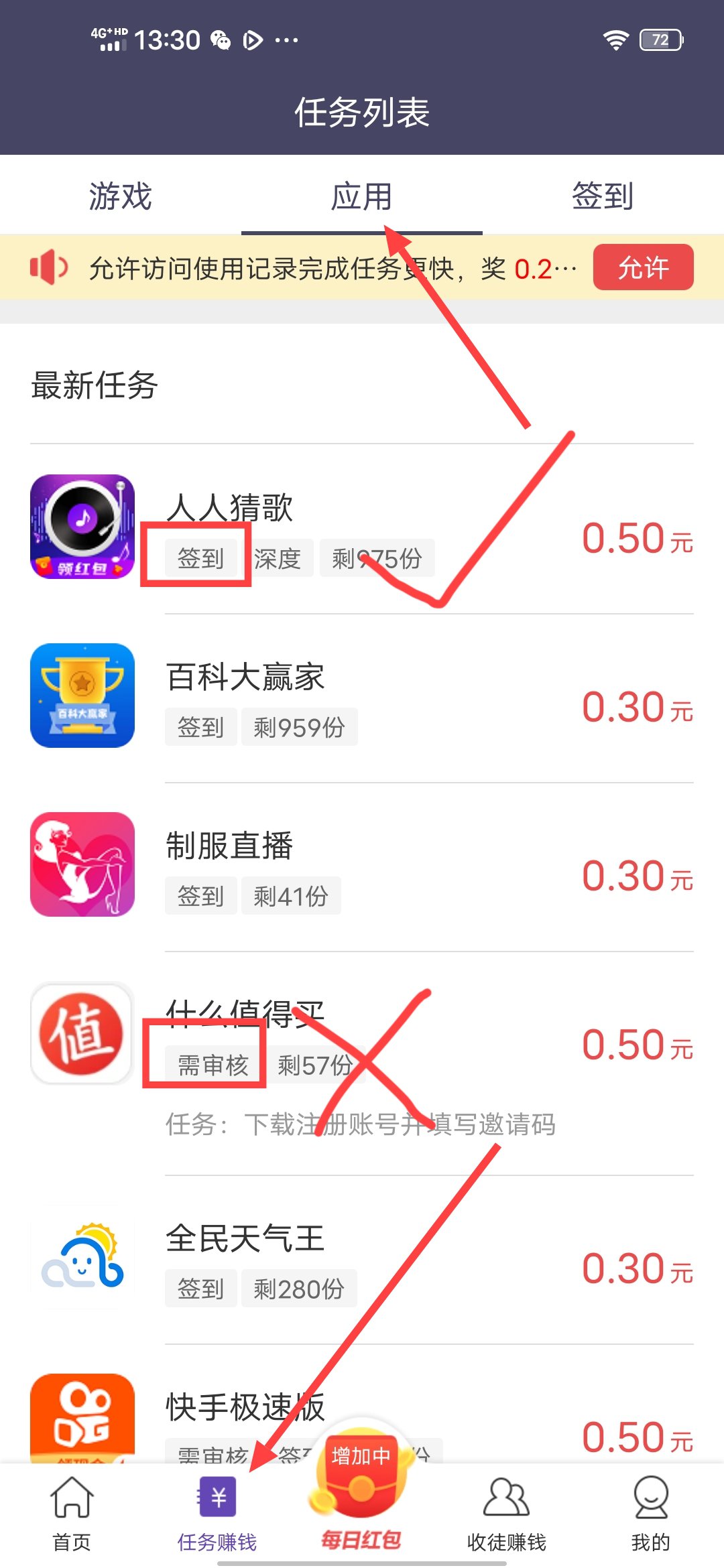The height and width of the screenshot is (1568, 724).
Task: Open the 什么值得买 task
Action: pos(362,1063)
